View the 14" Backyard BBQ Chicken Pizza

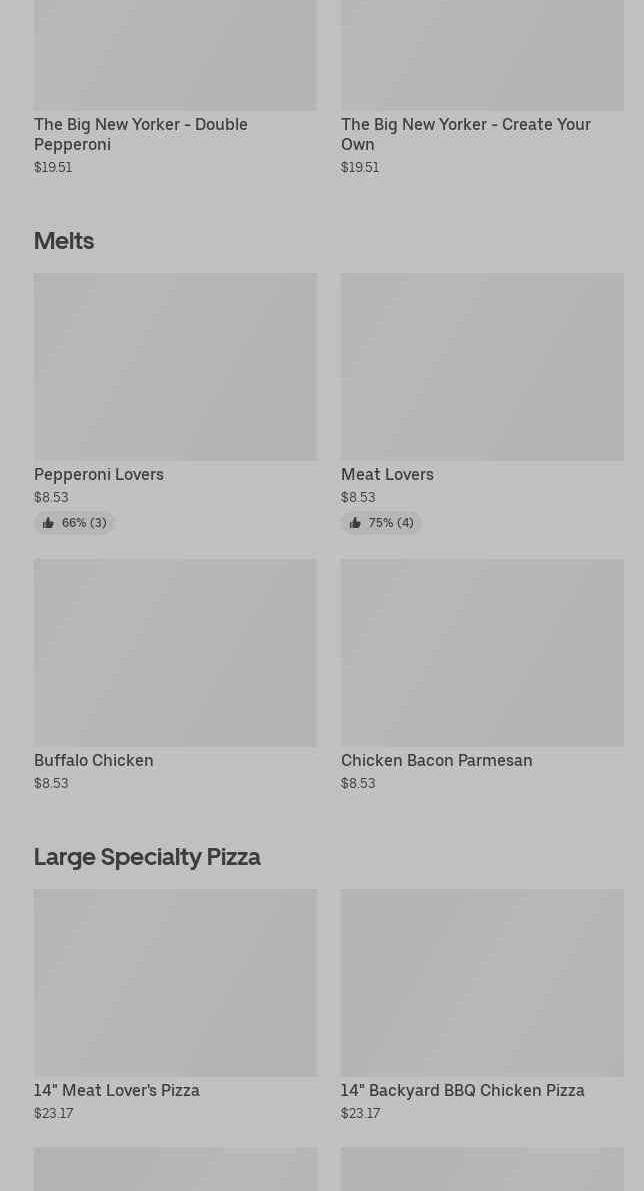point(482,984)
